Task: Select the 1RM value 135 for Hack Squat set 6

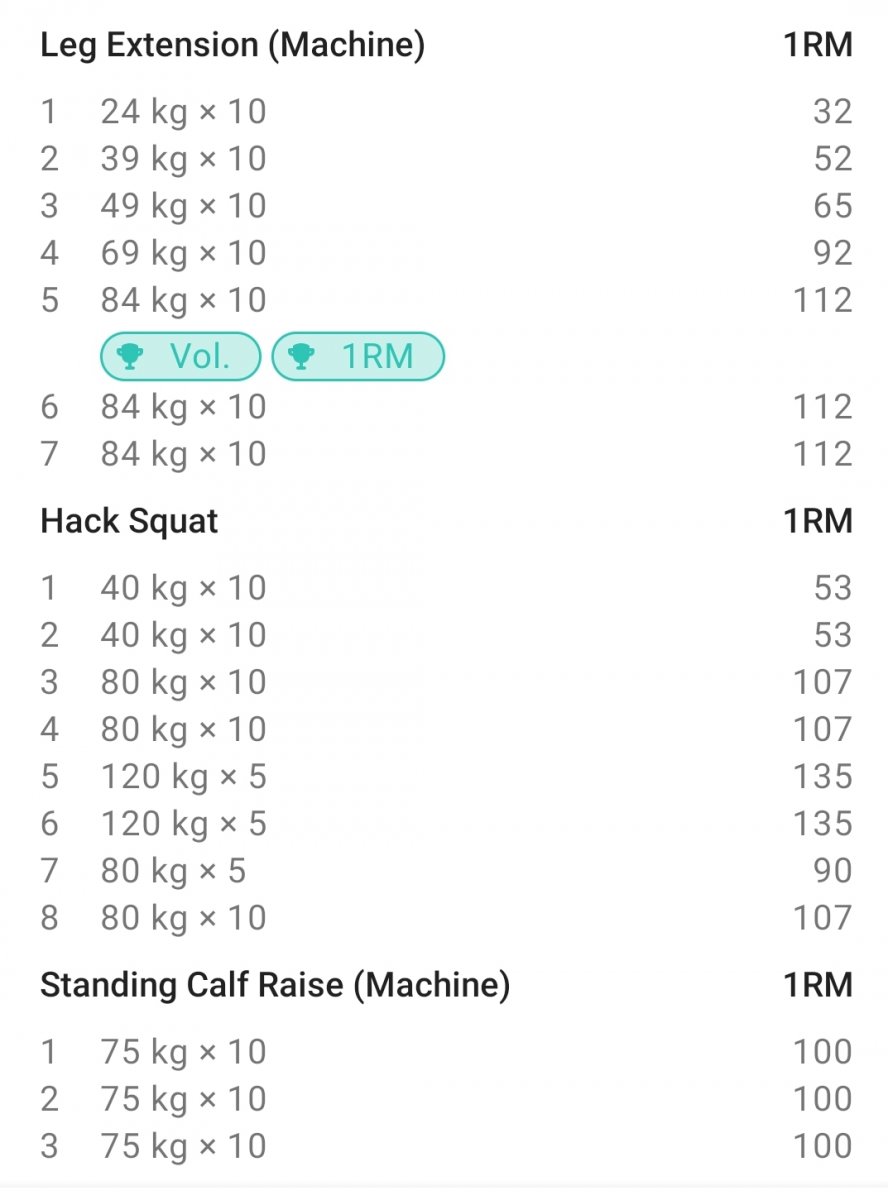Action: point(822,823)
